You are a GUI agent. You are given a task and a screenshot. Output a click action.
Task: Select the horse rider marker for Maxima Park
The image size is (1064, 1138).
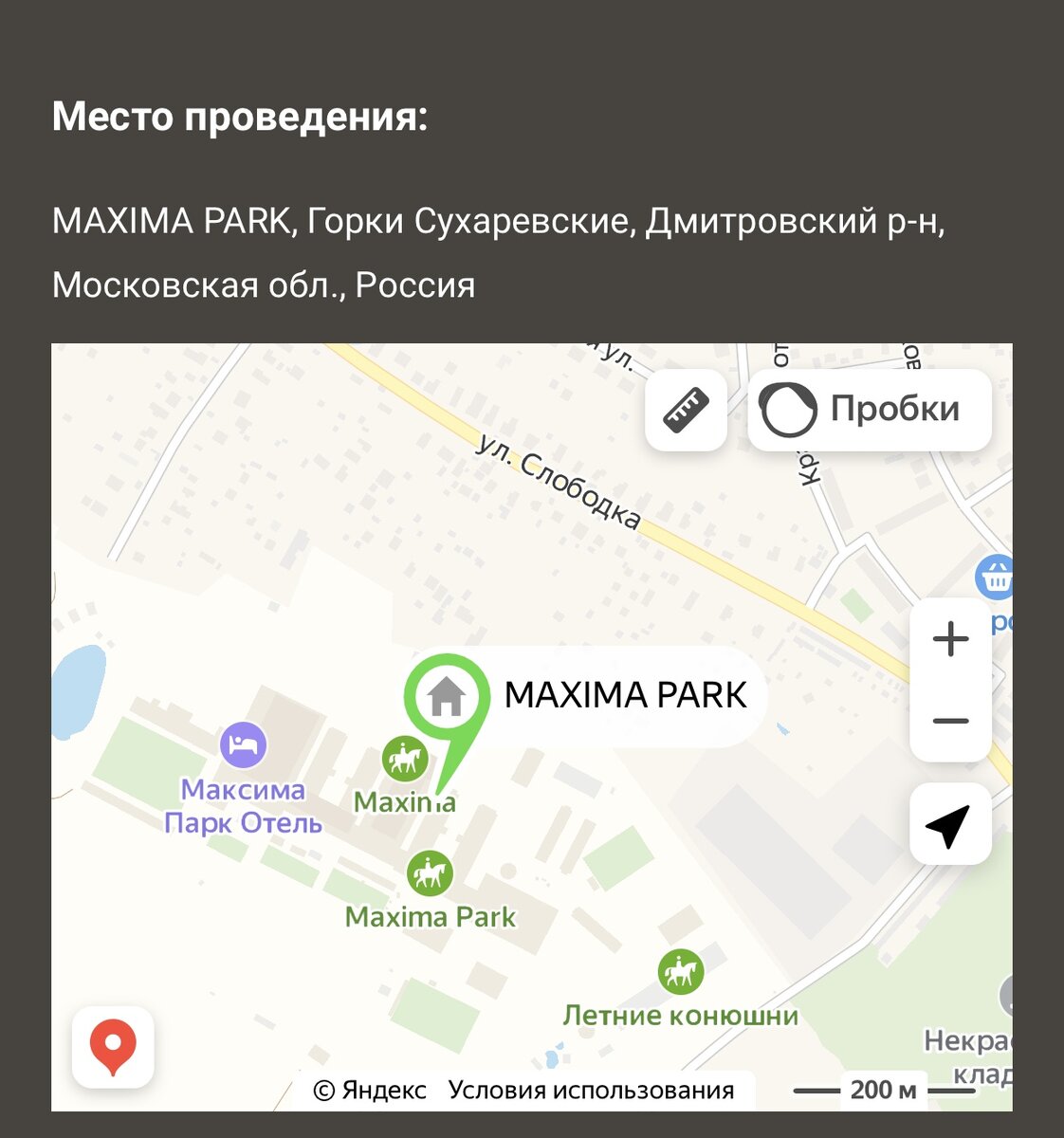(429, 872)
